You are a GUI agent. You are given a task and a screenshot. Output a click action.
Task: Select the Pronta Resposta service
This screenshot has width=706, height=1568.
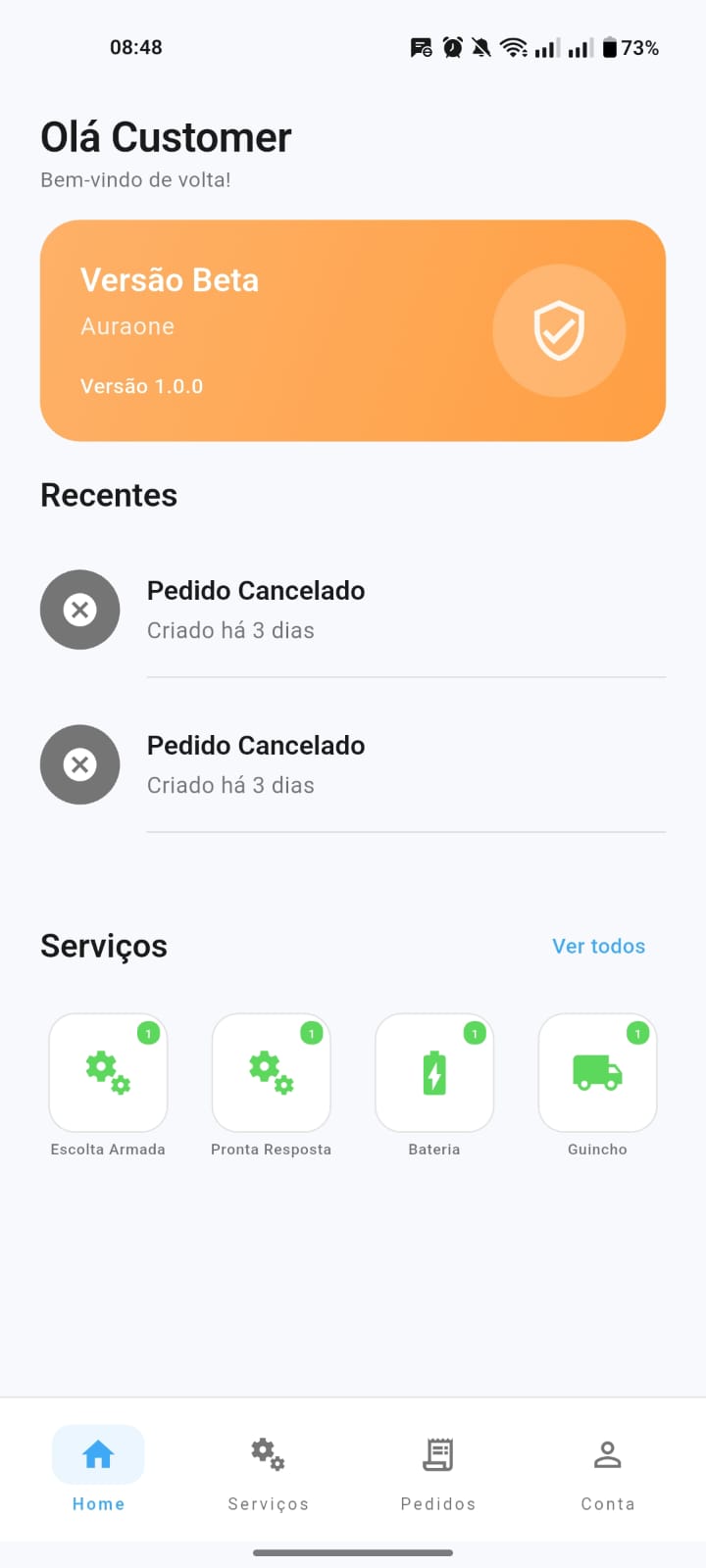point(271,1073)
